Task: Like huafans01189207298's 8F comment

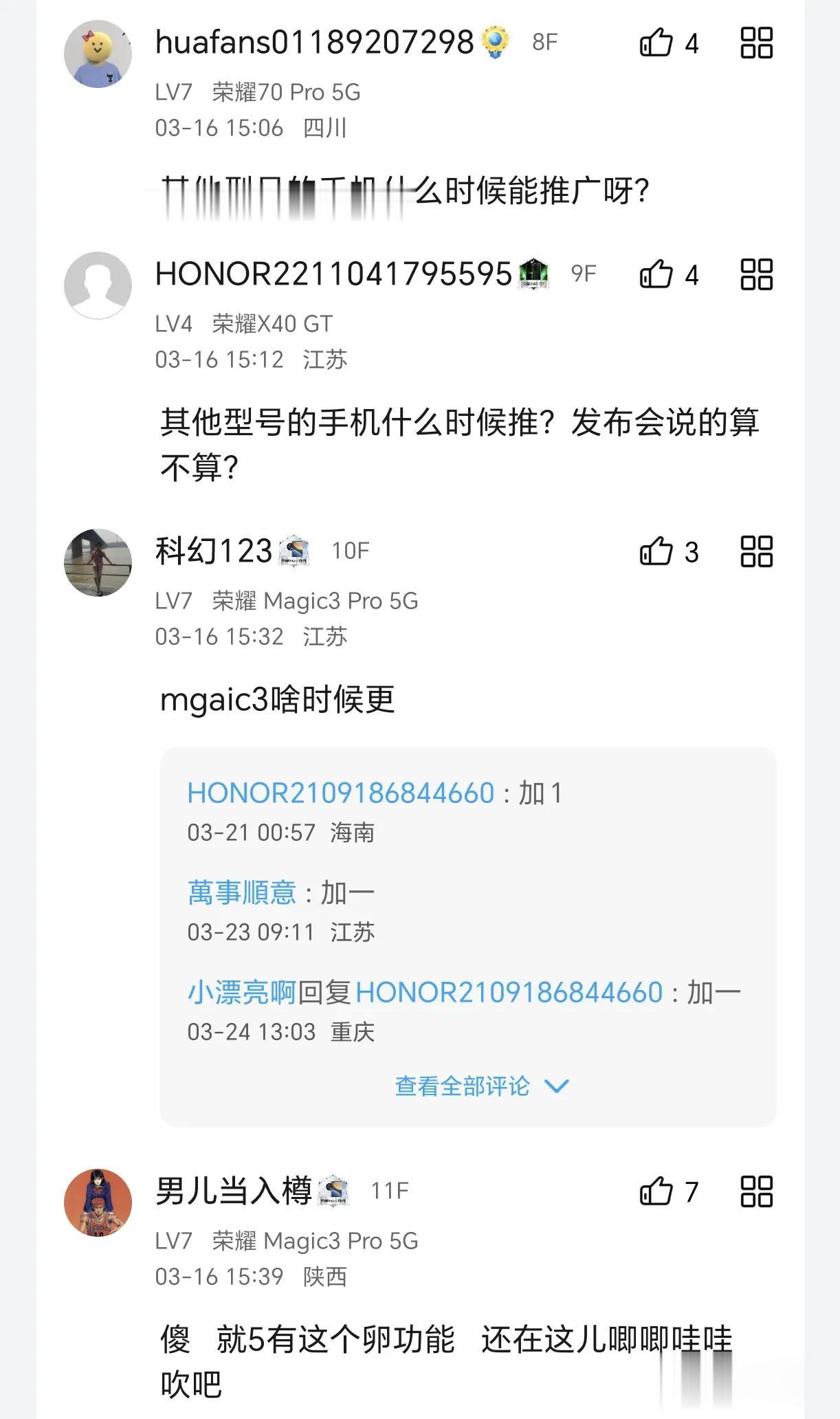Action: tap(656, 43)
